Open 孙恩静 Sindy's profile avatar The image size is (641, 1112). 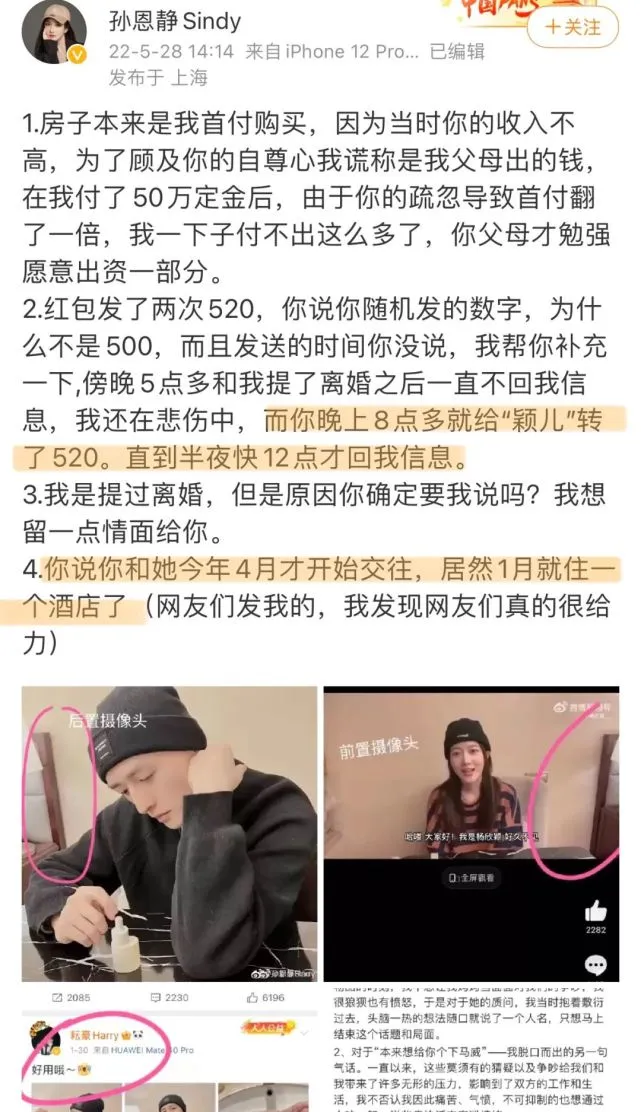click(55, 32)
